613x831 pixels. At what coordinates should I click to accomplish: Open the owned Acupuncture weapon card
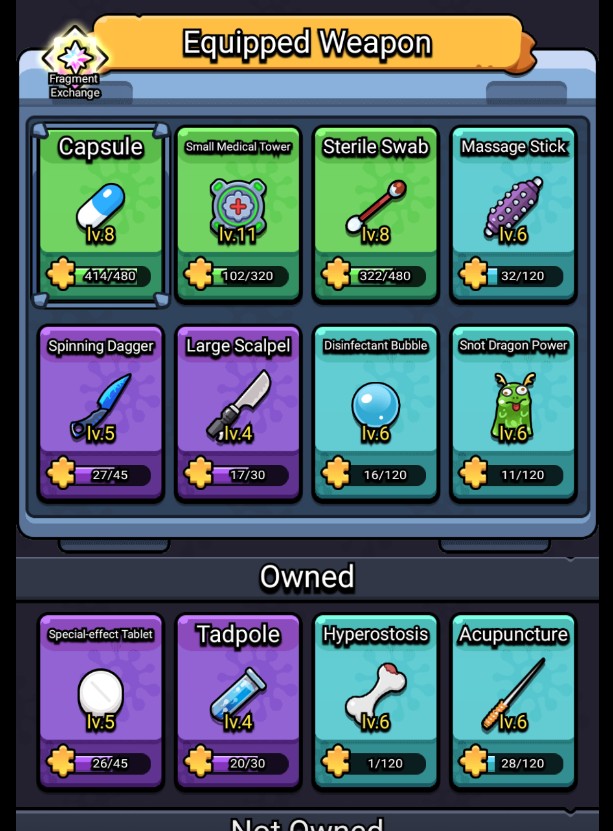513,700
